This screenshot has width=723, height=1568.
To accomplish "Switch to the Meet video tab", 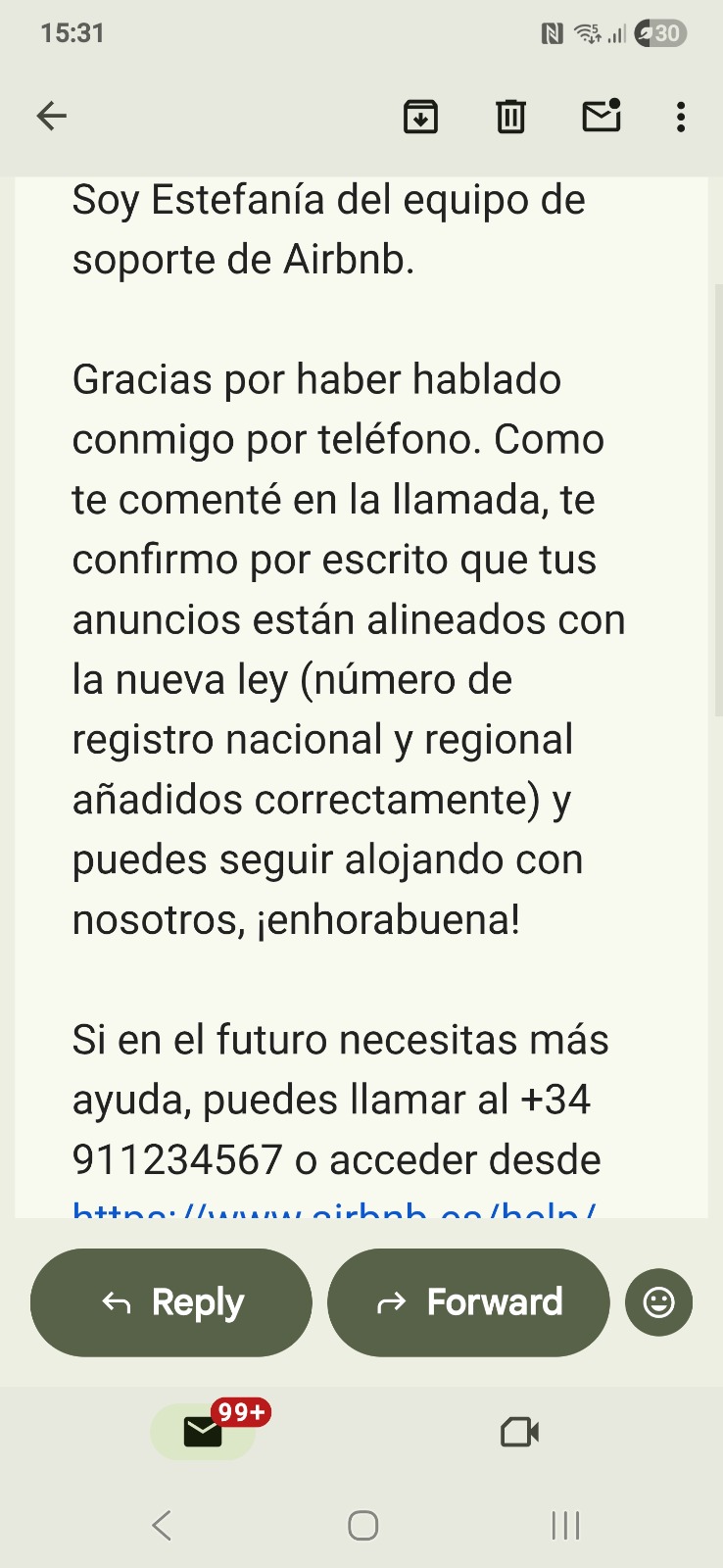I will 519,1432.
